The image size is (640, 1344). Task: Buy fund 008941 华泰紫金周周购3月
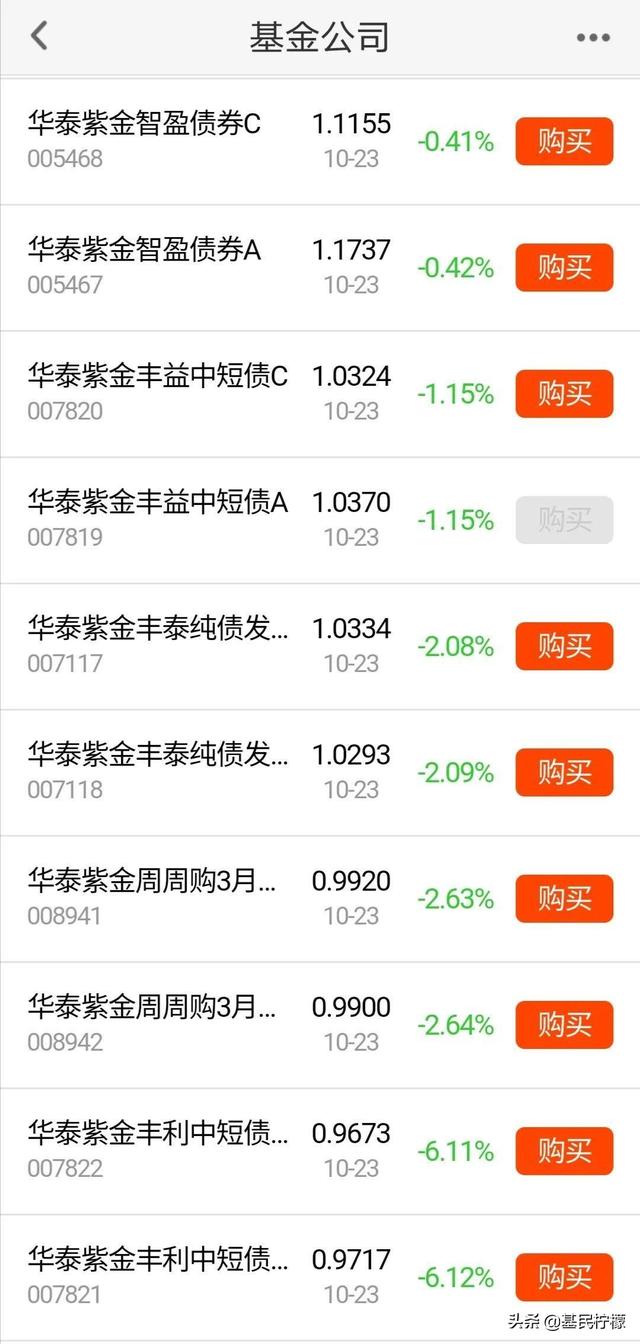point(564,898)
